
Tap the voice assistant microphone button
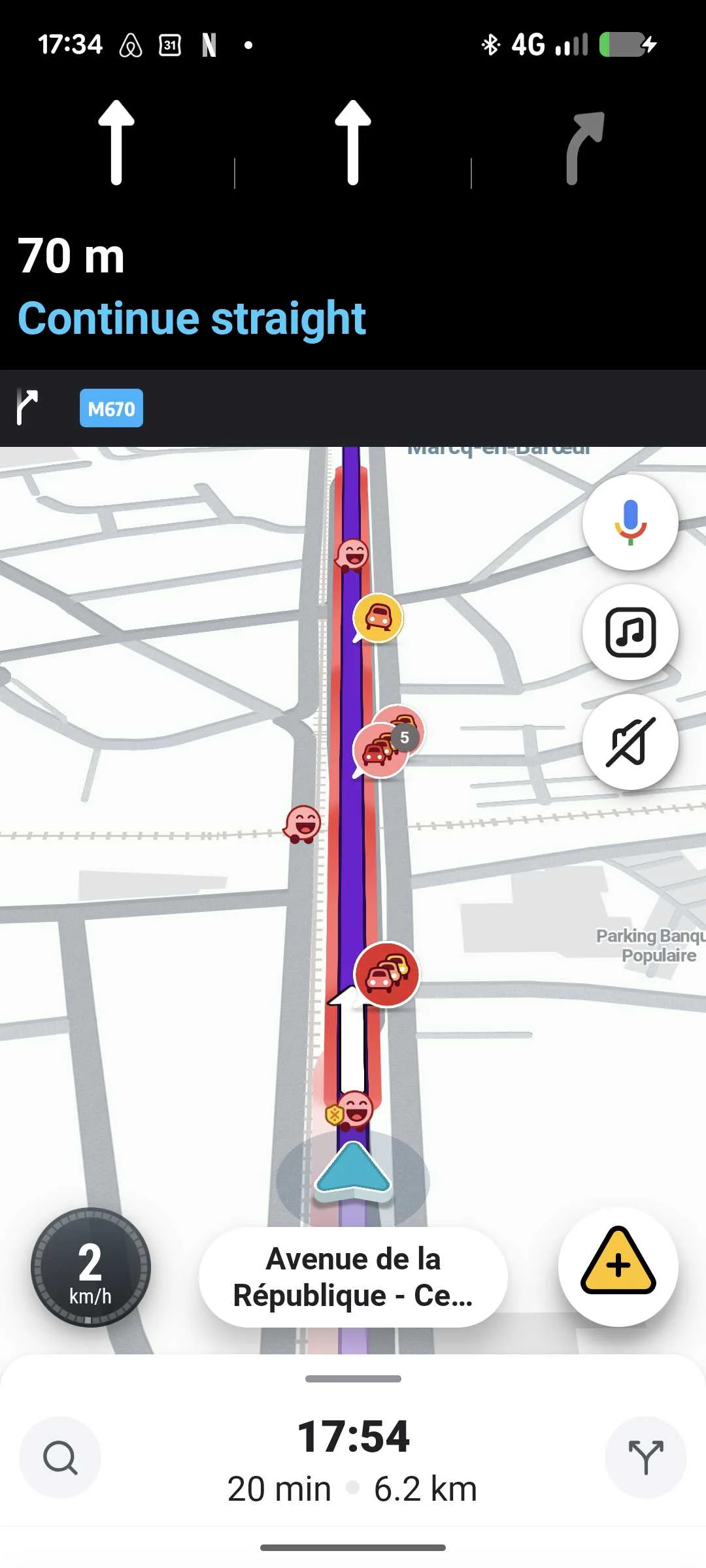point(630,522)
